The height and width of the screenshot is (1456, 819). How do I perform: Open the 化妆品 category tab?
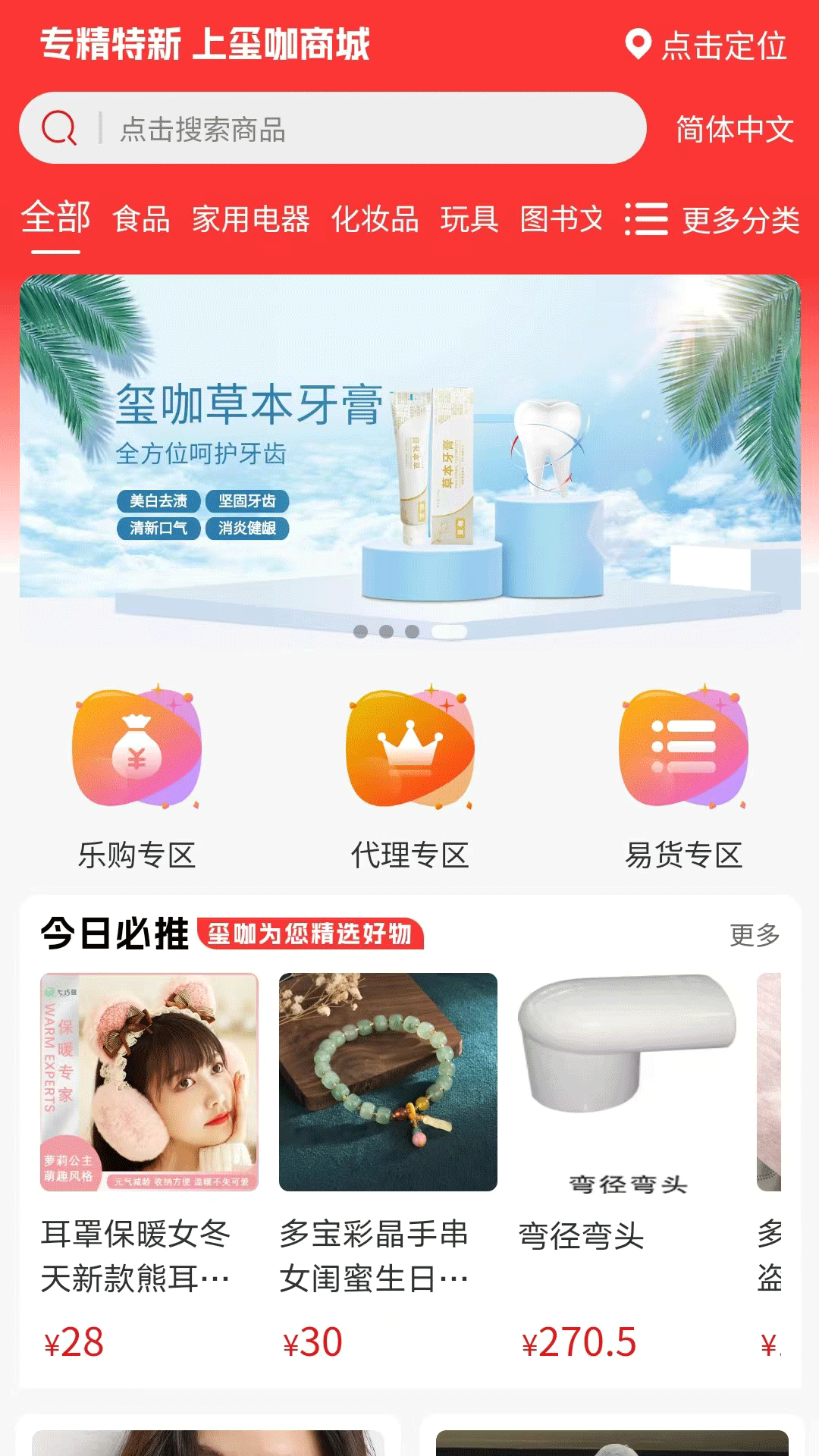click(x=375, y=220)
